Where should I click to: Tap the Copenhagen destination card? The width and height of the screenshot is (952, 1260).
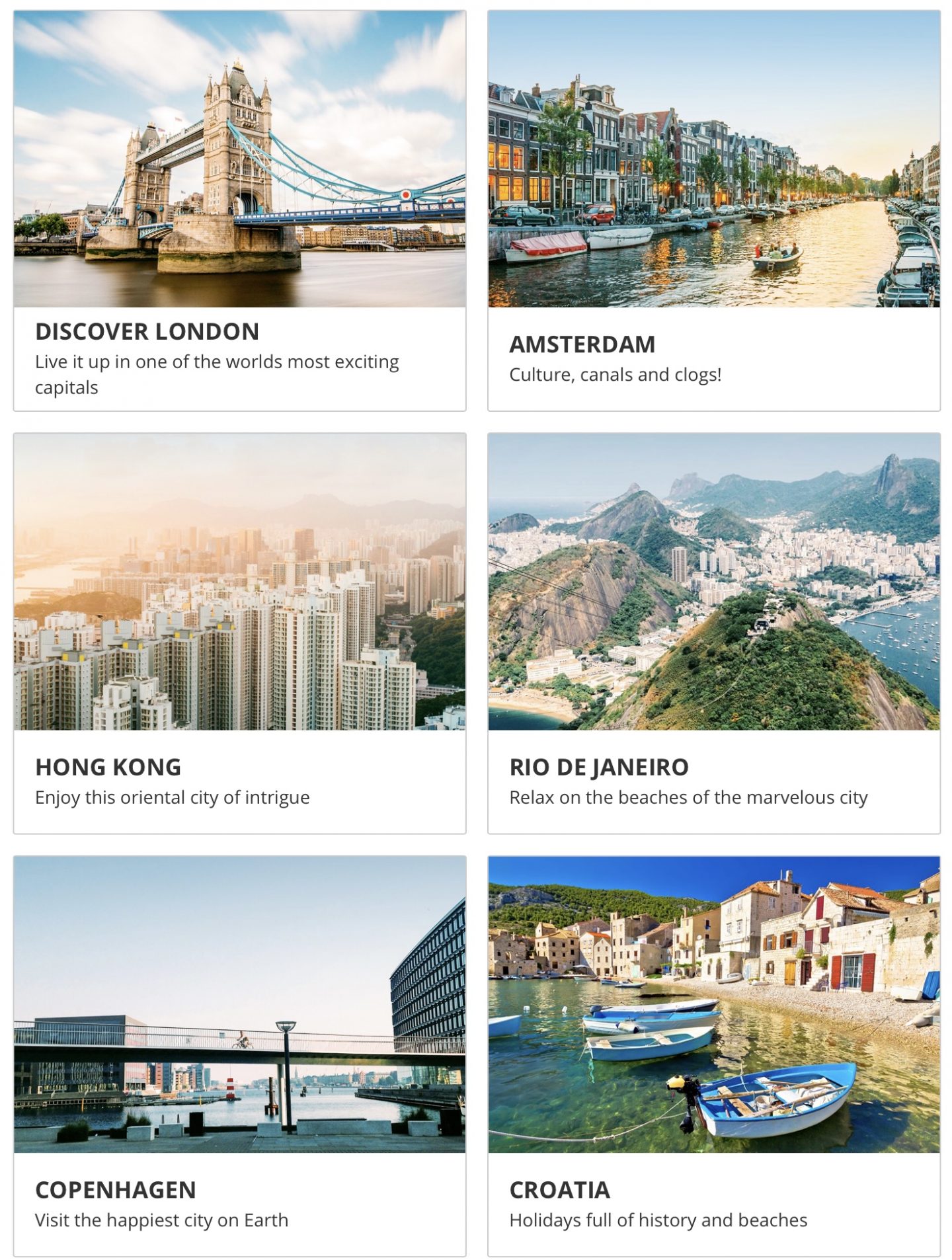click(239, 1056)
